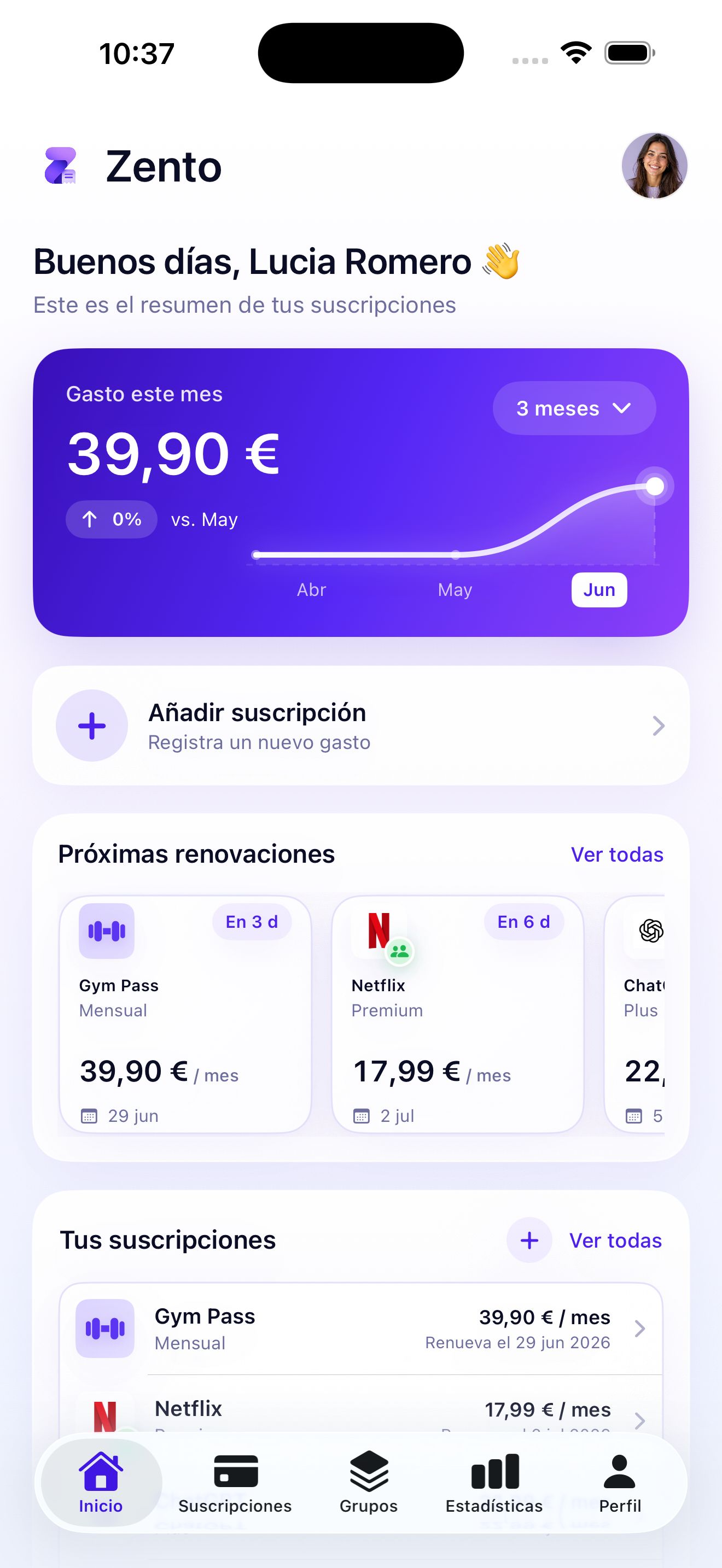Select the May month label on chart
Screen dimensions: 722x1568
(455, 589)
